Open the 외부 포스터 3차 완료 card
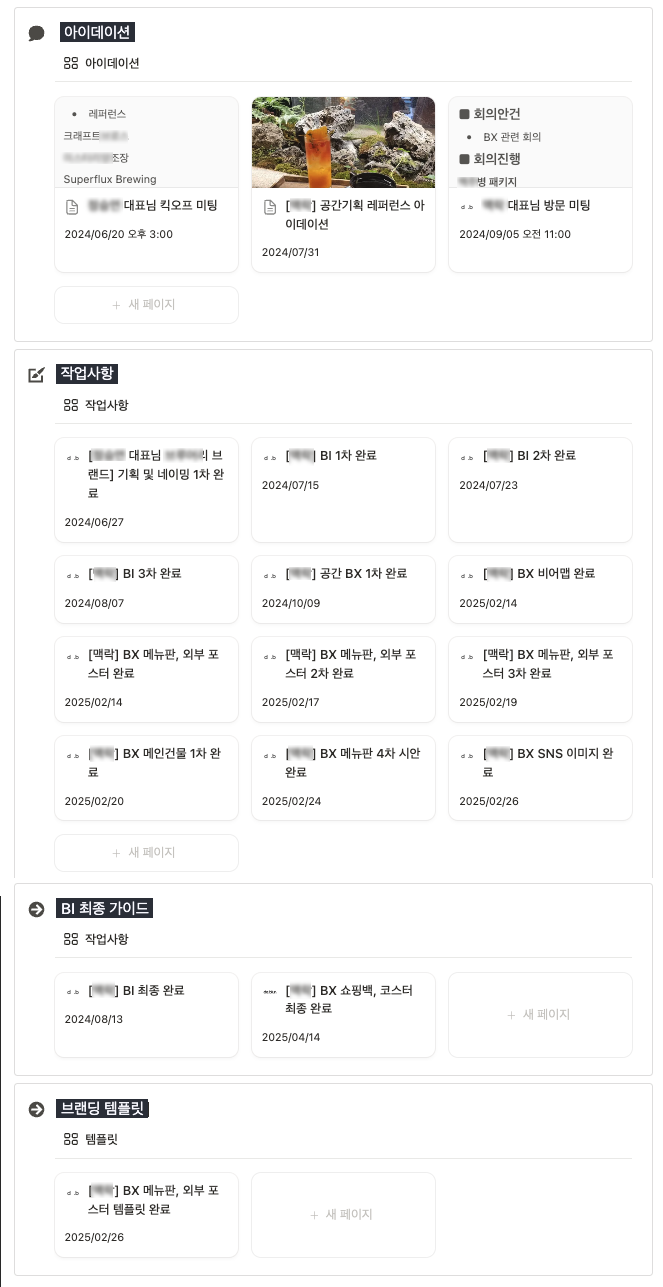 [540, 679]
